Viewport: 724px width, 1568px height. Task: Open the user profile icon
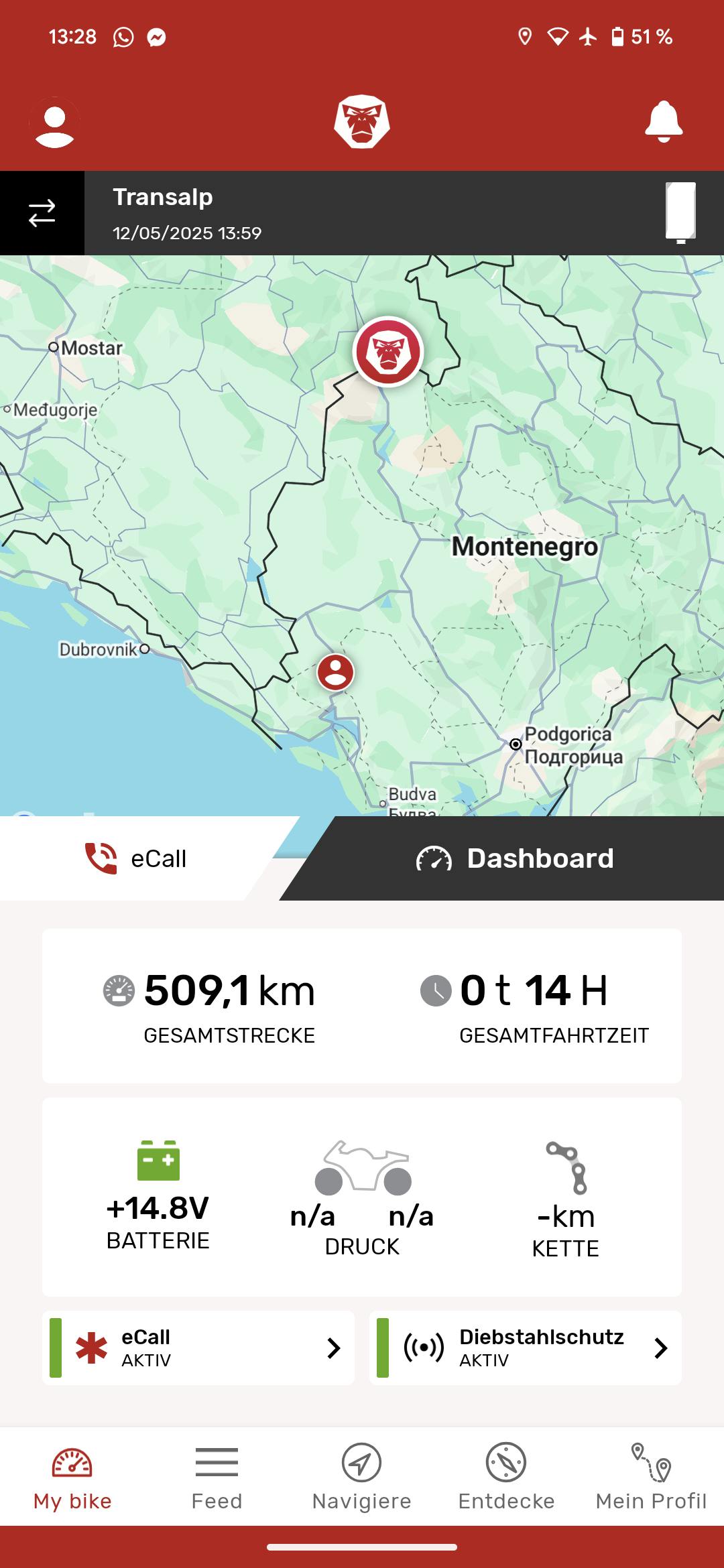coord(54,123)
